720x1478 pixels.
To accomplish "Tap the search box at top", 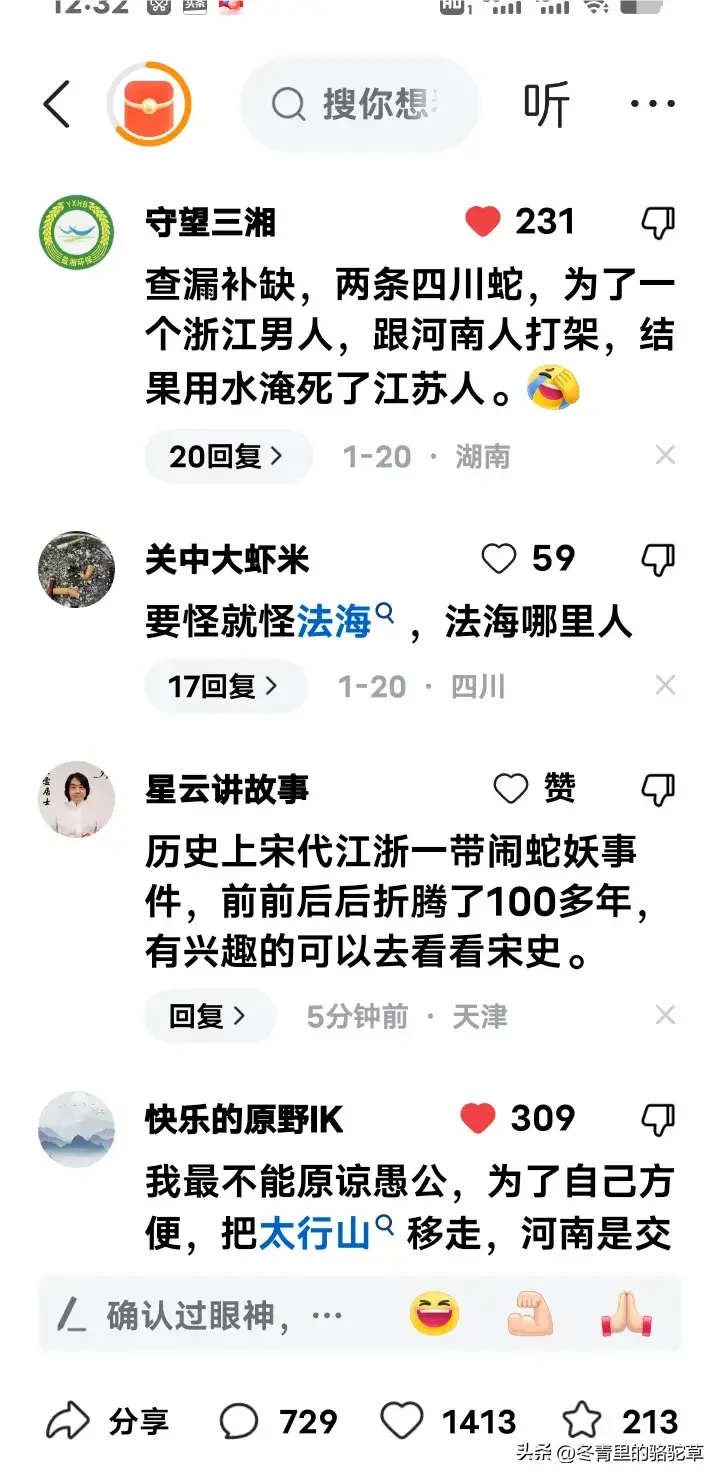I will pyautogui.click(x=360, y=104).
